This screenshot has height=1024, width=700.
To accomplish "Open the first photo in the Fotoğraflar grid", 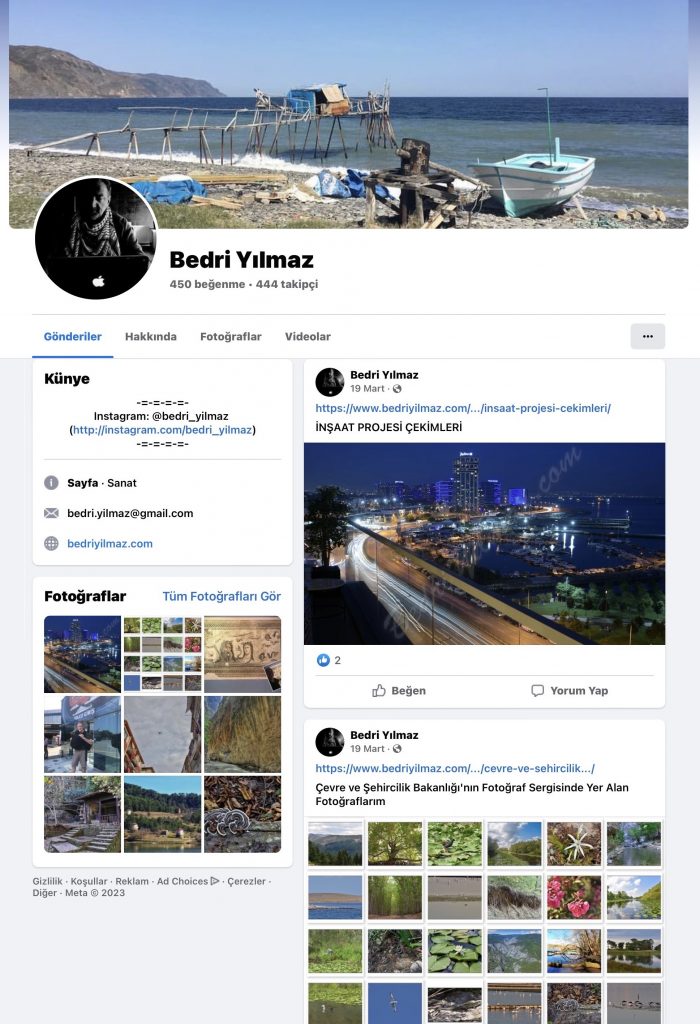I will pyautogui.click(x=82, y=654).
